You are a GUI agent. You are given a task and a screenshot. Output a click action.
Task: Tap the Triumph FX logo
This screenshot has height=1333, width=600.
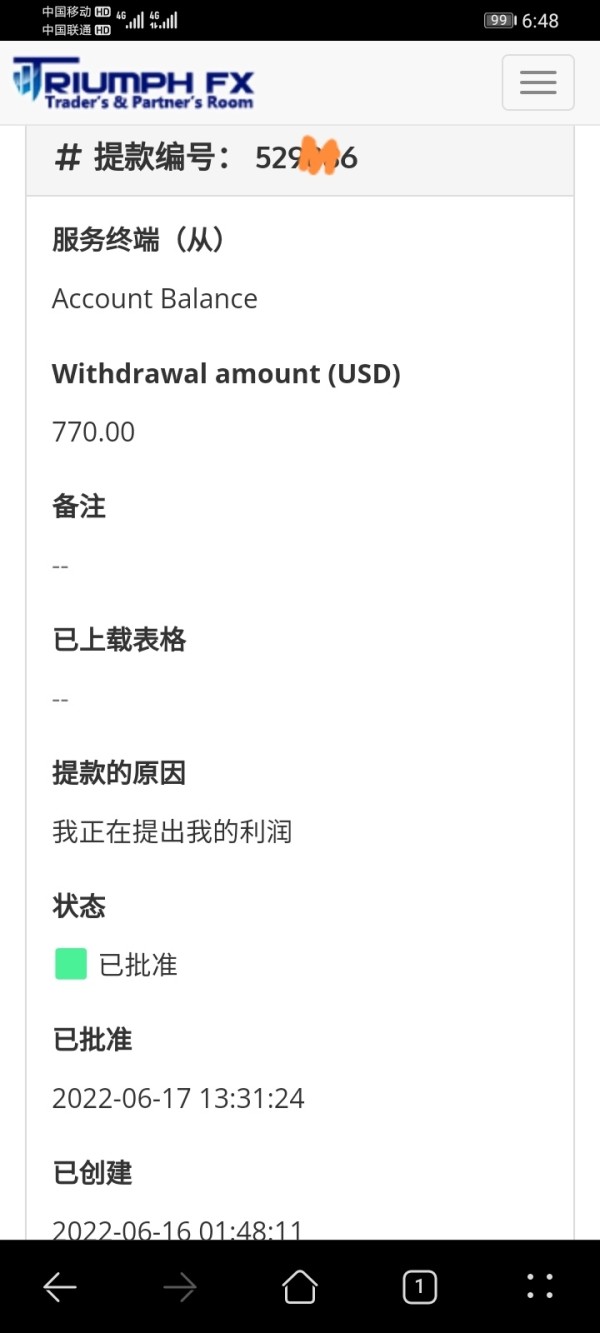click(133, 83)
